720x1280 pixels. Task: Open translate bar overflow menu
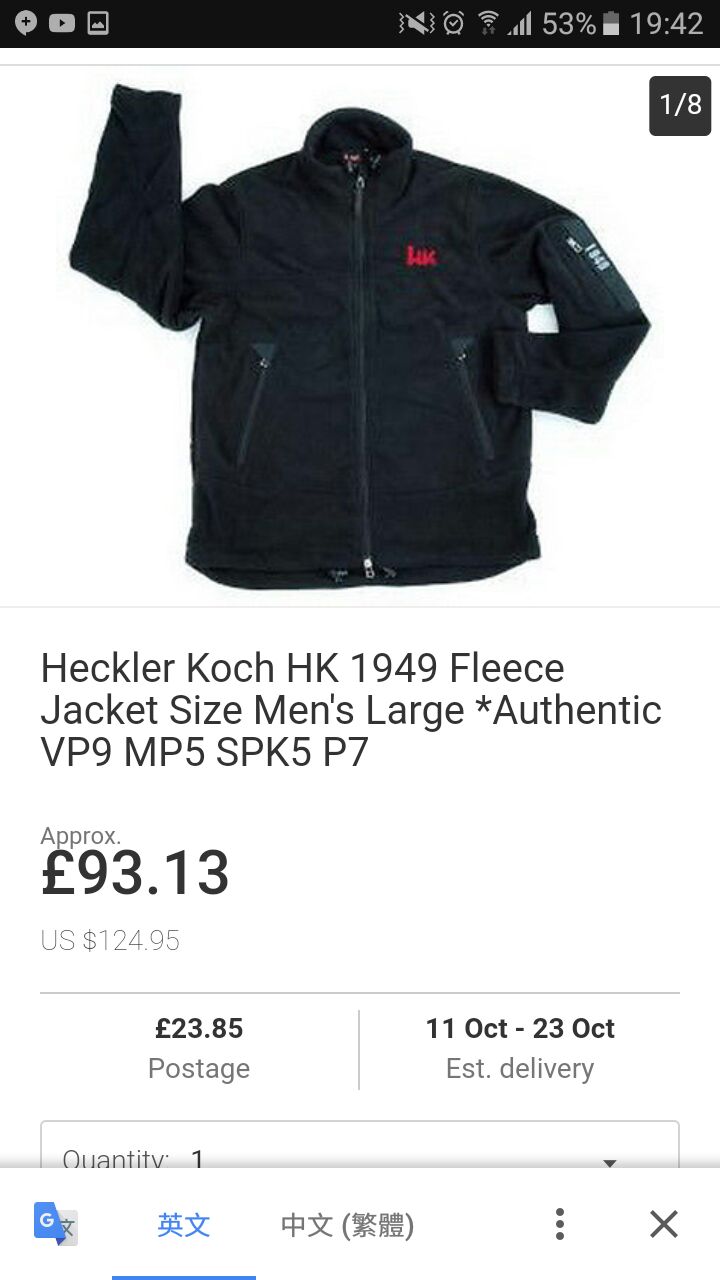pyautogui.click(x=560, y=1224)
